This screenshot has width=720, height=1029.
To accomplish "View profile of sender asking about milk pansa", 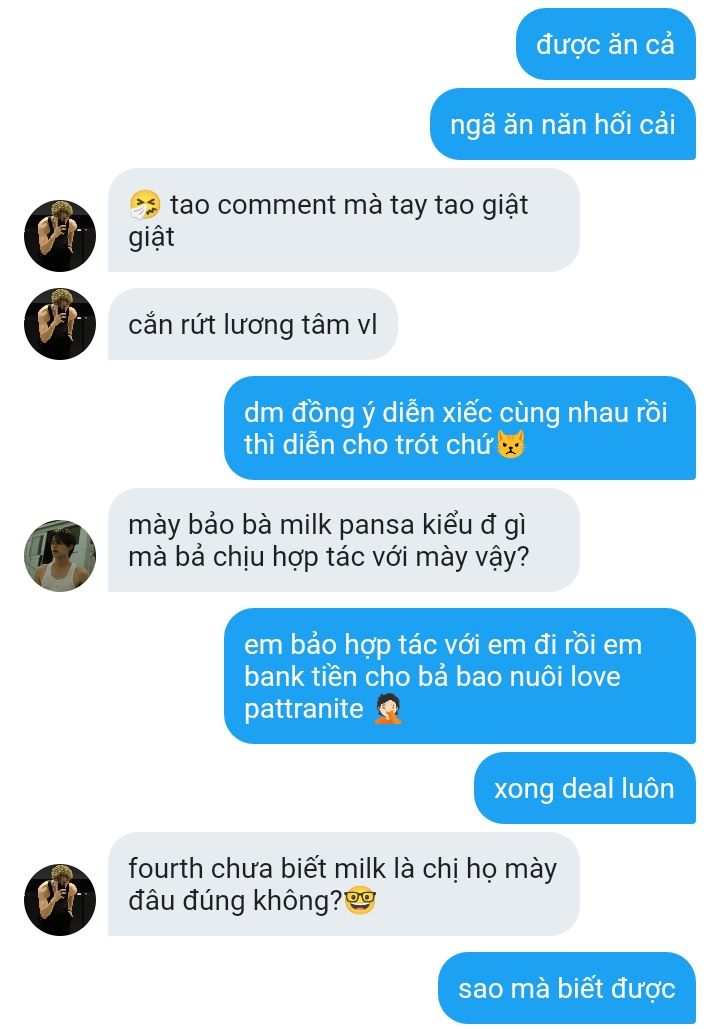I will point(60,556).
